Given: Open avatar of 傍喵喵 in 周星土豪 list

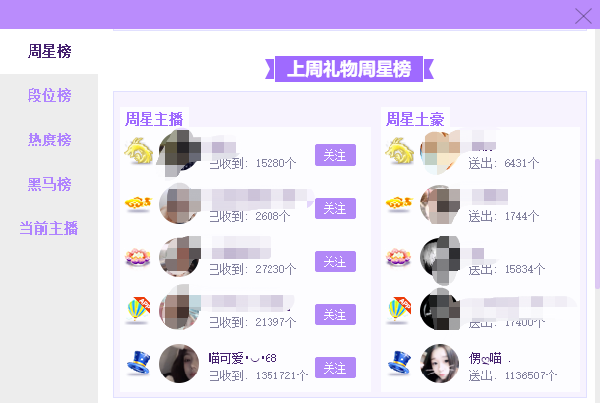Looking at the screenshot, I should pyautogui.click(x=440, y=364).
